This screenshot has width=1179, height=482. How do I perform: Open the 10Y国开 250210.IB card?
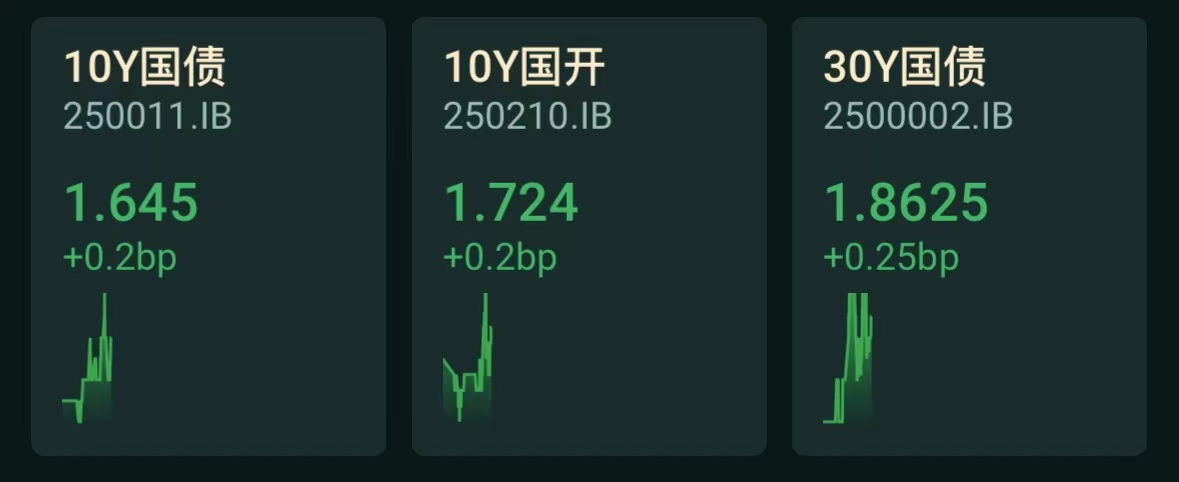(589, 236)
